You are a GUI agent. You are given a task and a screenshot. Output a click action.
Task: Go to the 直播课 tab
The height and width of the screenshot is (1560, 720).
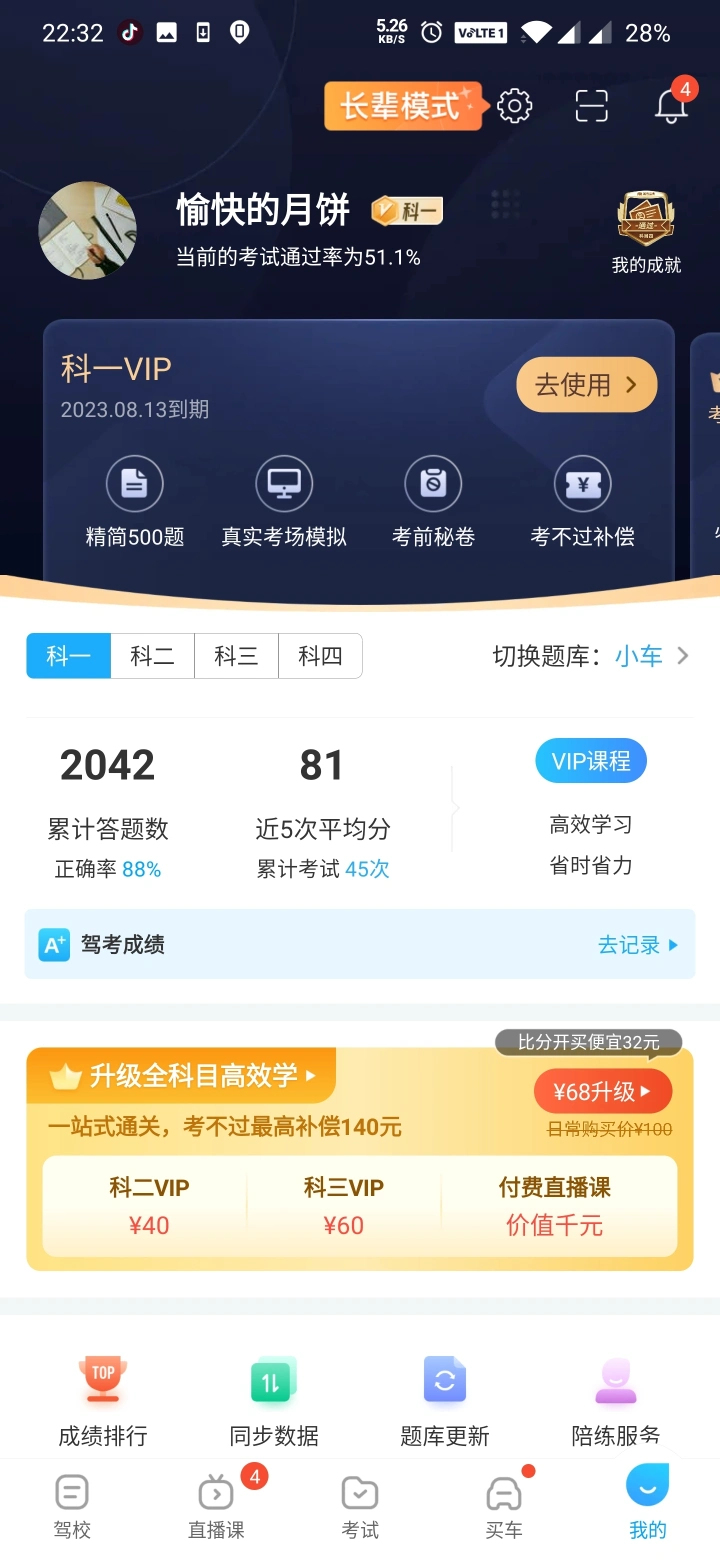click(x=216, y=1507)
